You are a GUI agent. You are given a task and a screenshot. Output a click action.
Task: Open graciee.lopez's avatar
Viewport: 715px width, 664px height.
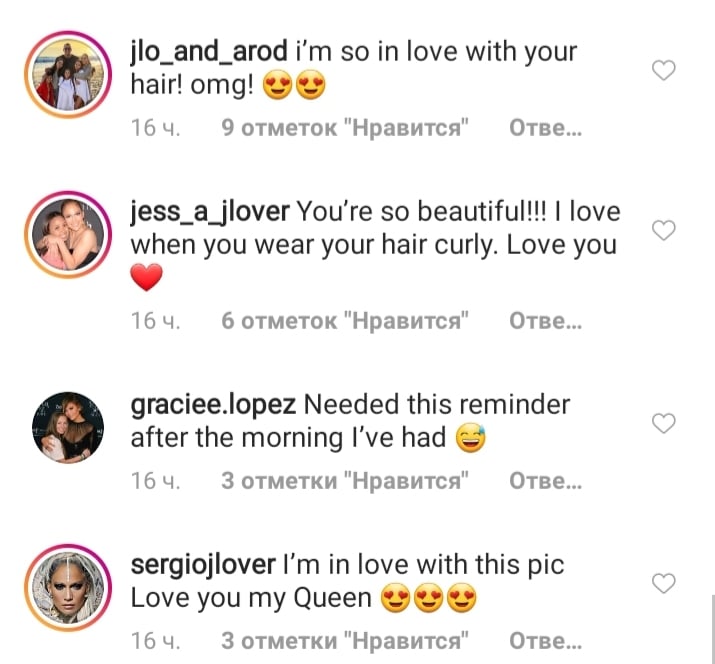[x=65, y=426]
